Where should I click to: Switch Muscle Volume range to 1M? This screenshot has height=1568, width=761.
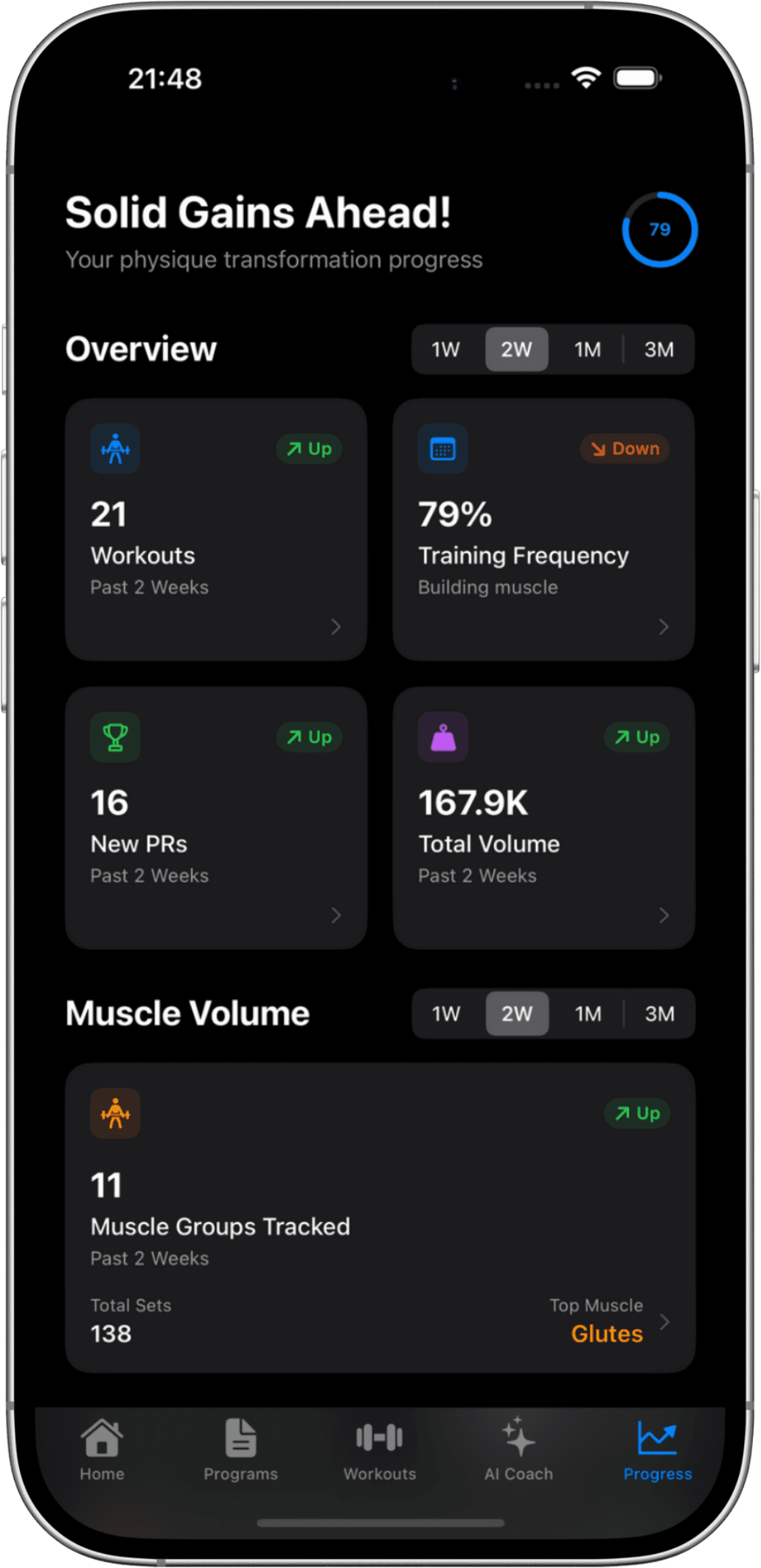(x=588, y=1014)
